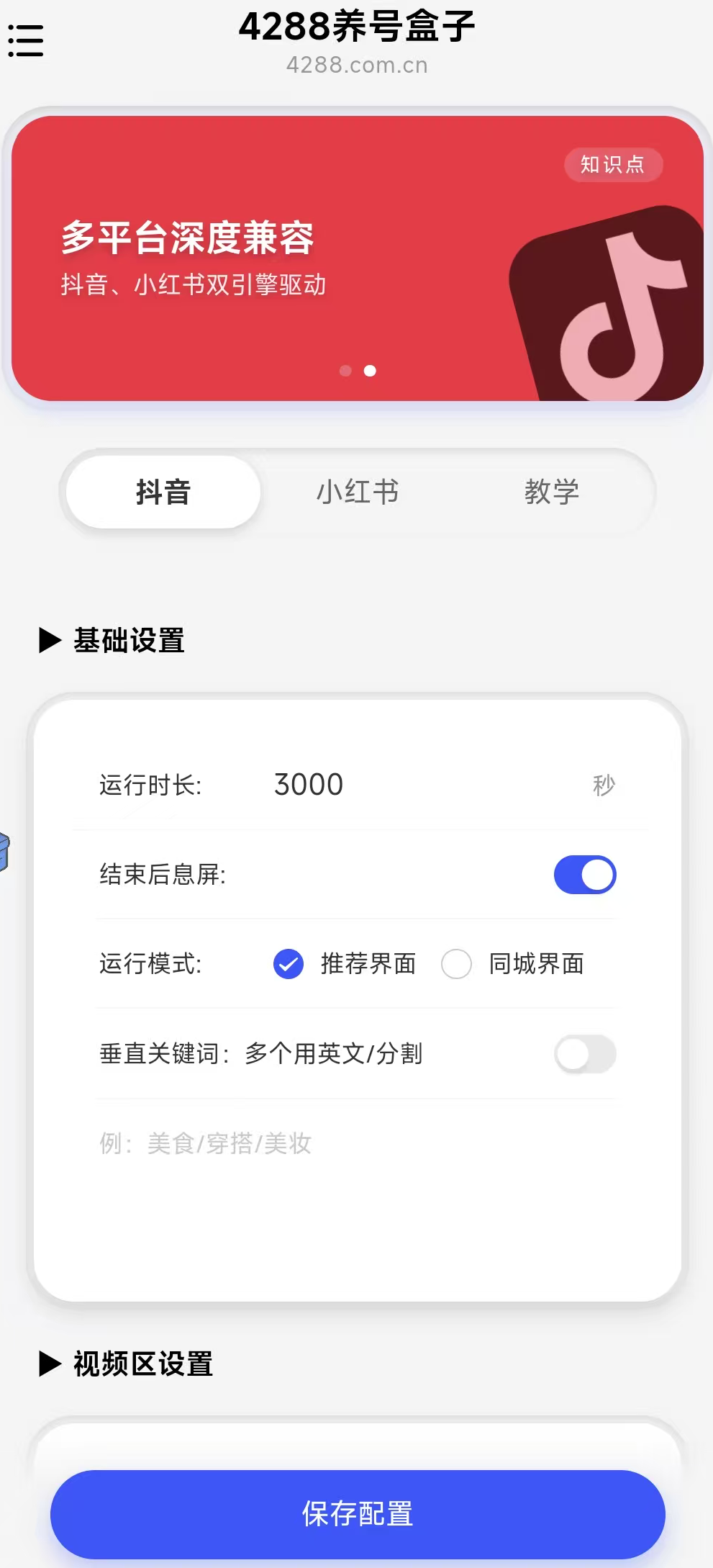Go to first banner page dot
Viewport: 713px width, 1568px height.
[x=345, y=371]
